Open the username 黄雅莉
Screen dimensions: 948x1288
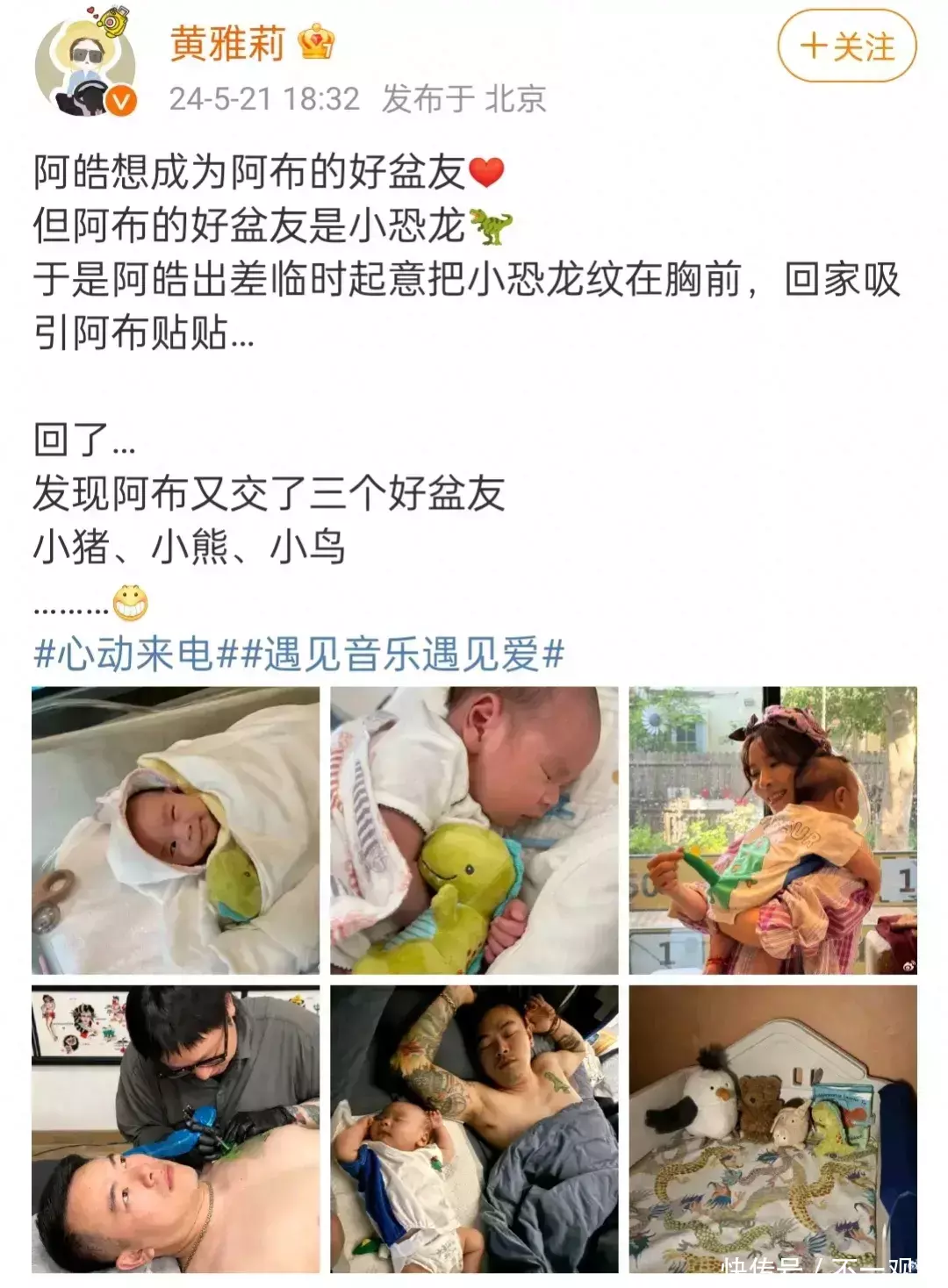point(227,44)
